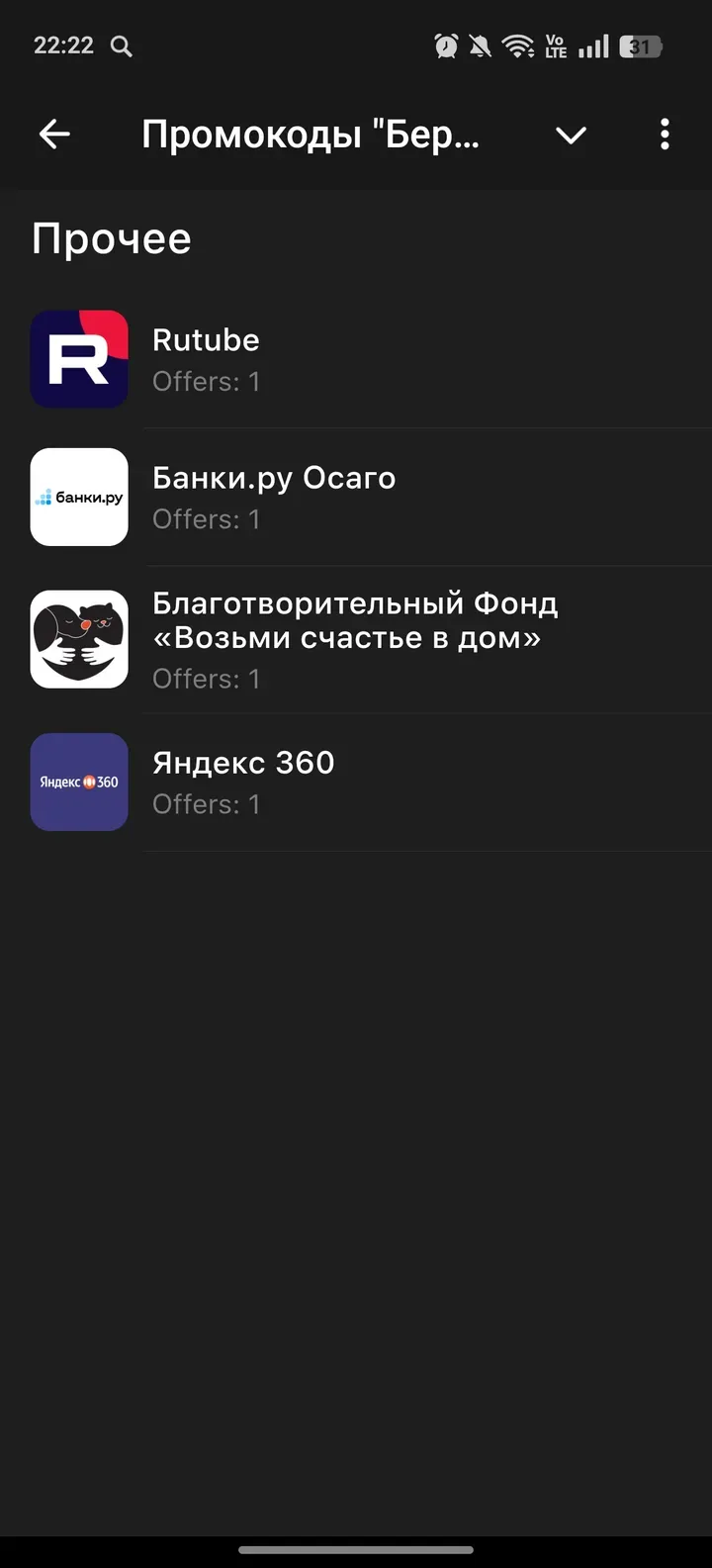
Task: Tap the Промокоды "Бер... title text
Action: [311, 134]
